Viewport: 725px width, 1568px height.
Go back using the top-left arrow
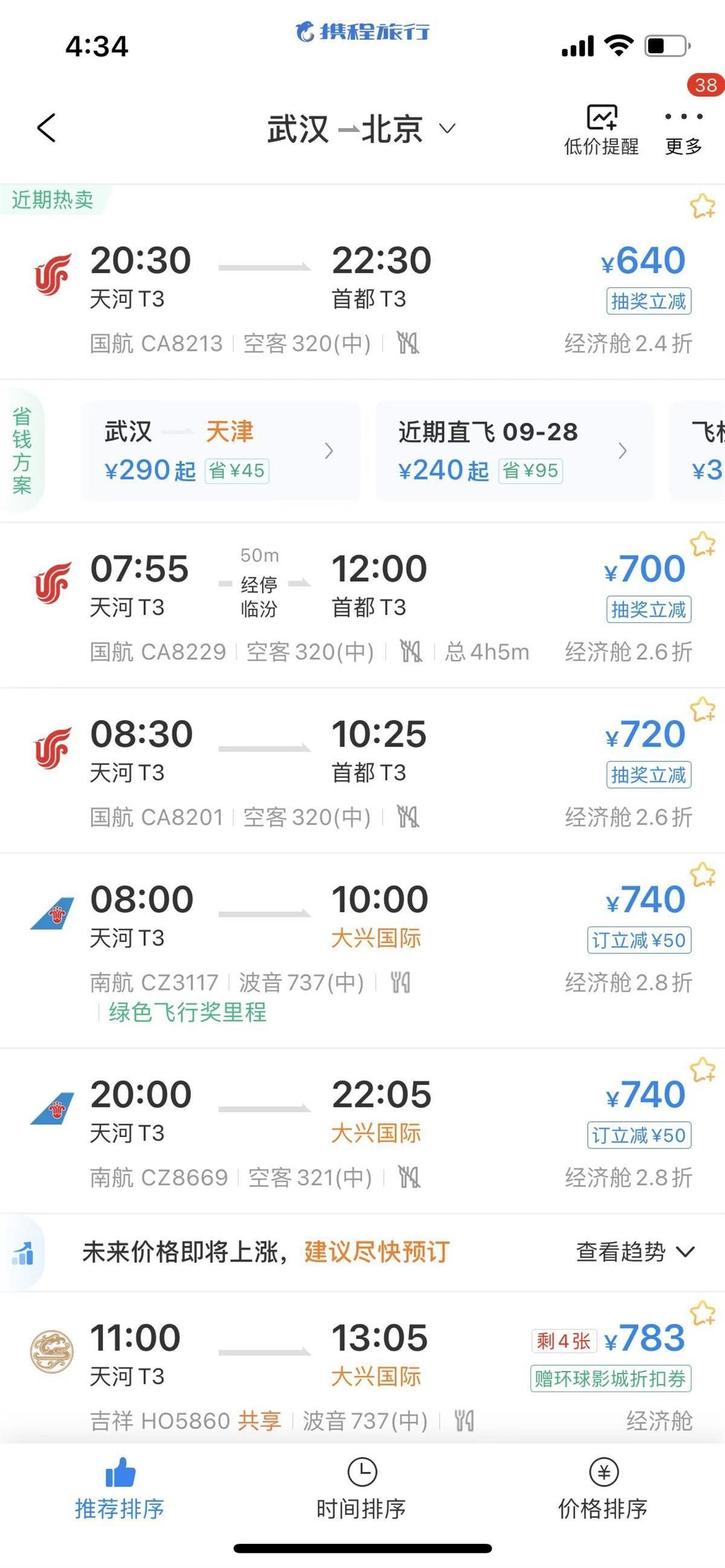pos(47,128)
